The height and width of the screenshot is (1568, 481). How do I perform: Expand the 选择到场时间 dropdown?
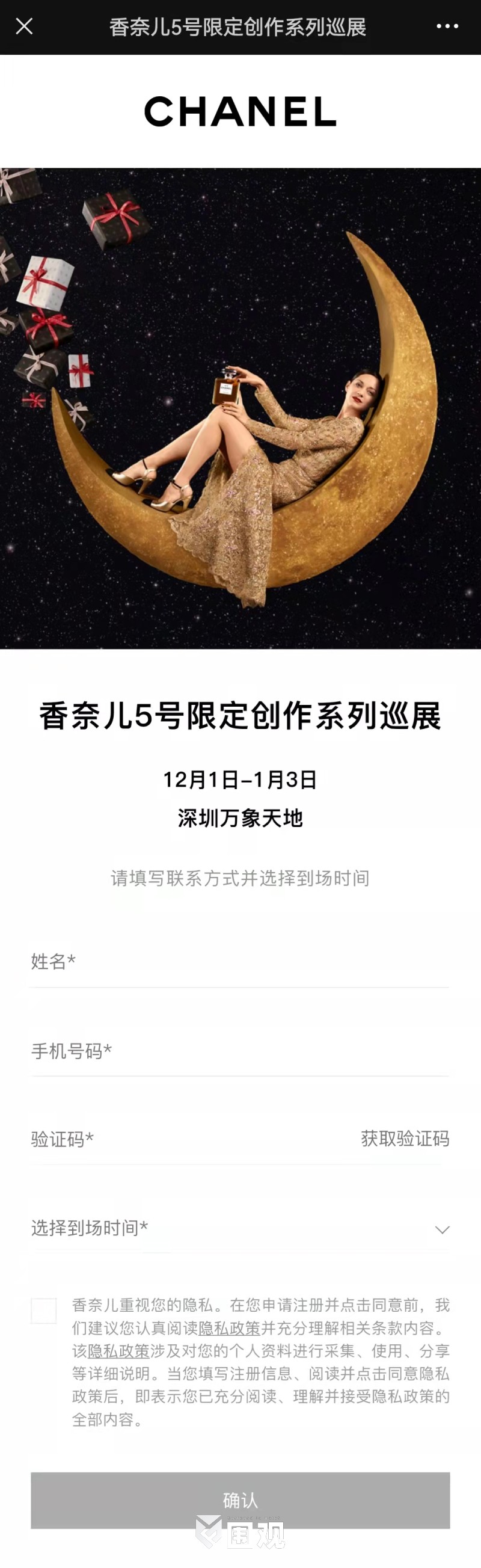[240, 1228]
